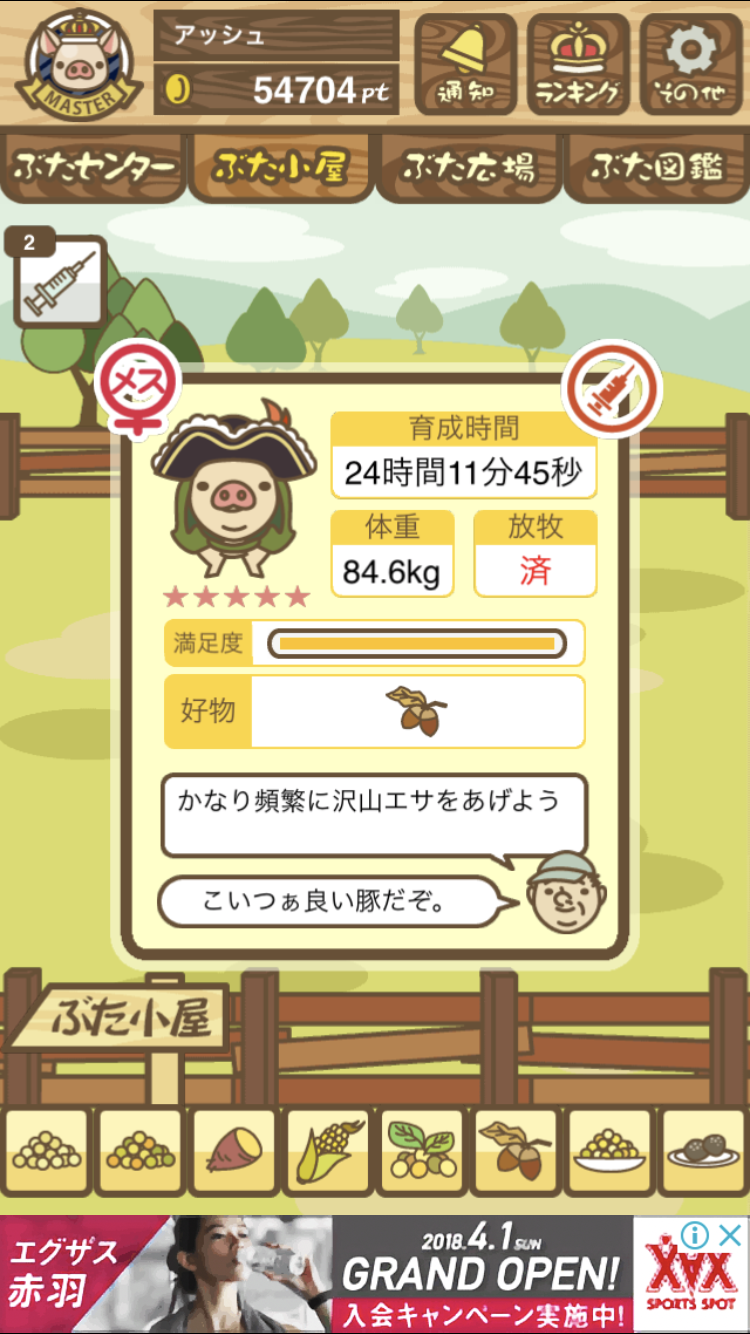This screenshot has width=750, height=1334.
Task: Choose the plate of dark brown balls
Action: [x=703, y=1152]
